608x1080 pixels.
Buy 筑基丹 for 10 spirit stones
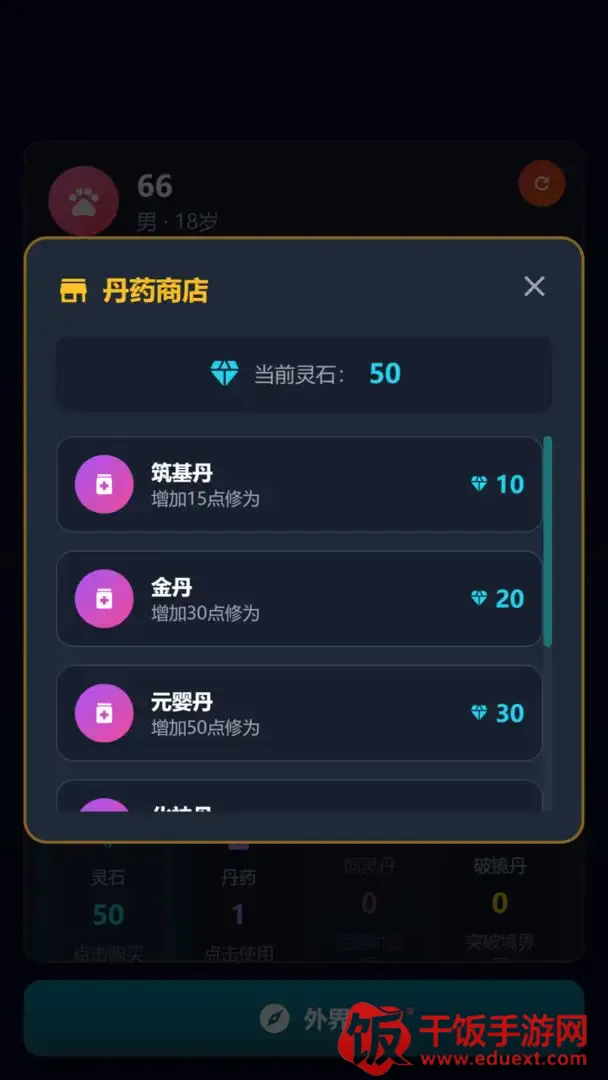(x=299, y=484)
